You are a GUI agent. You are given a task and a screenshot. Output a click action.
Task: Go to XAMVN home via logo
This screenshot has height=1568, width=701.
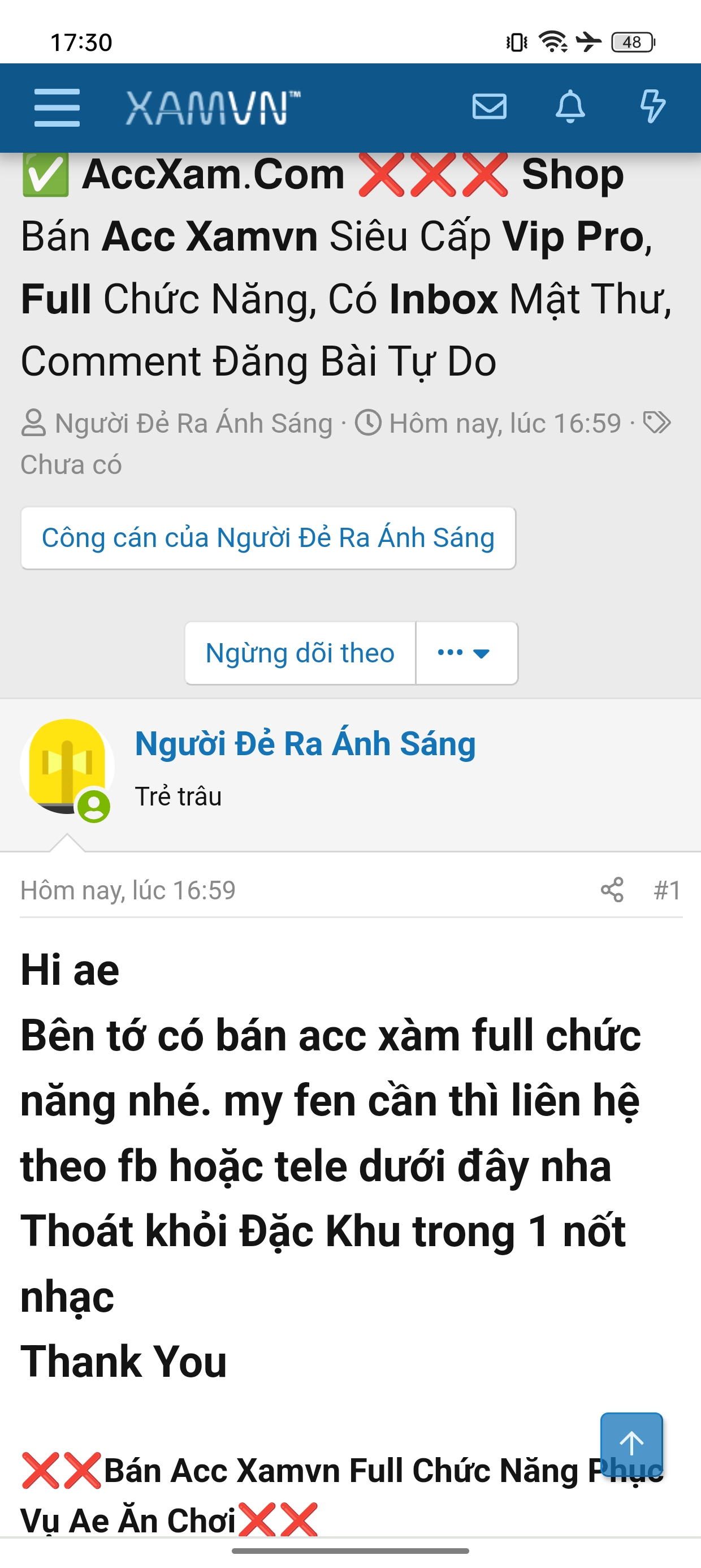[213, 107]
